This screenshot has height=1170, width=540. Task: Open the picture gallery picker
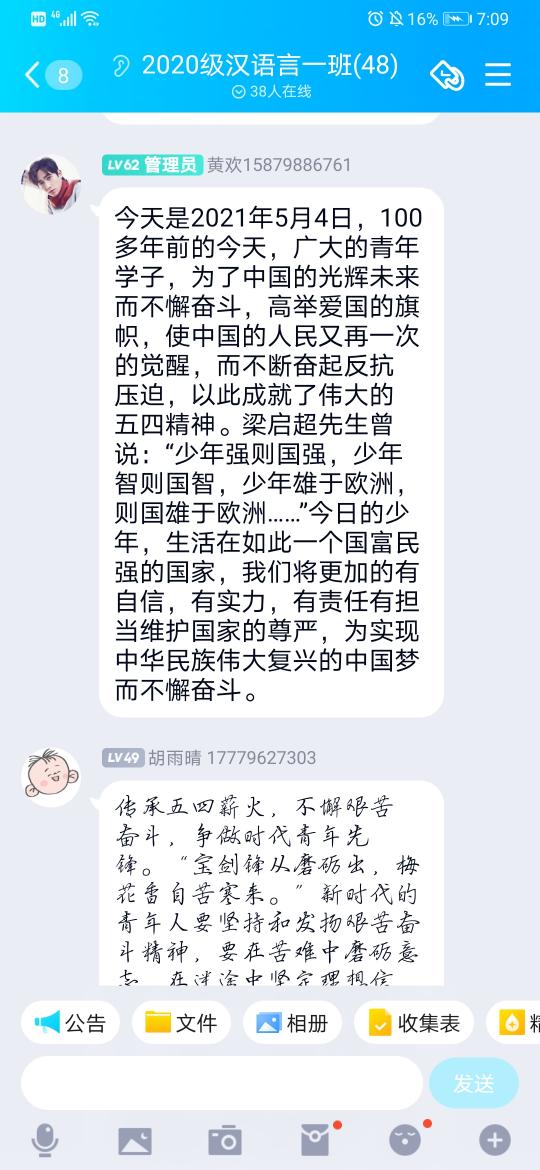click(135, 1141)
